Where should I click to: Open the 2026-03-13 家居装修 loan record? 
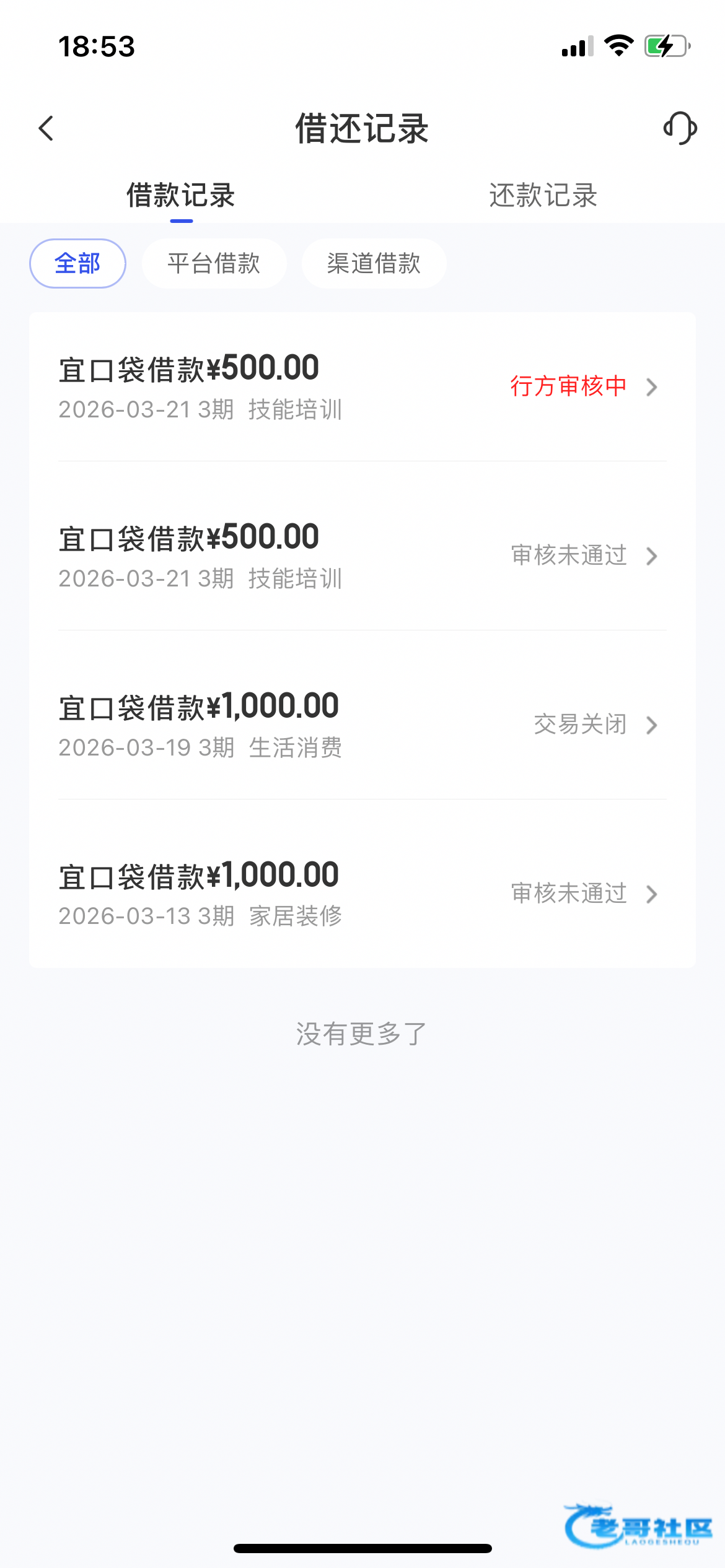click(362, 894)
